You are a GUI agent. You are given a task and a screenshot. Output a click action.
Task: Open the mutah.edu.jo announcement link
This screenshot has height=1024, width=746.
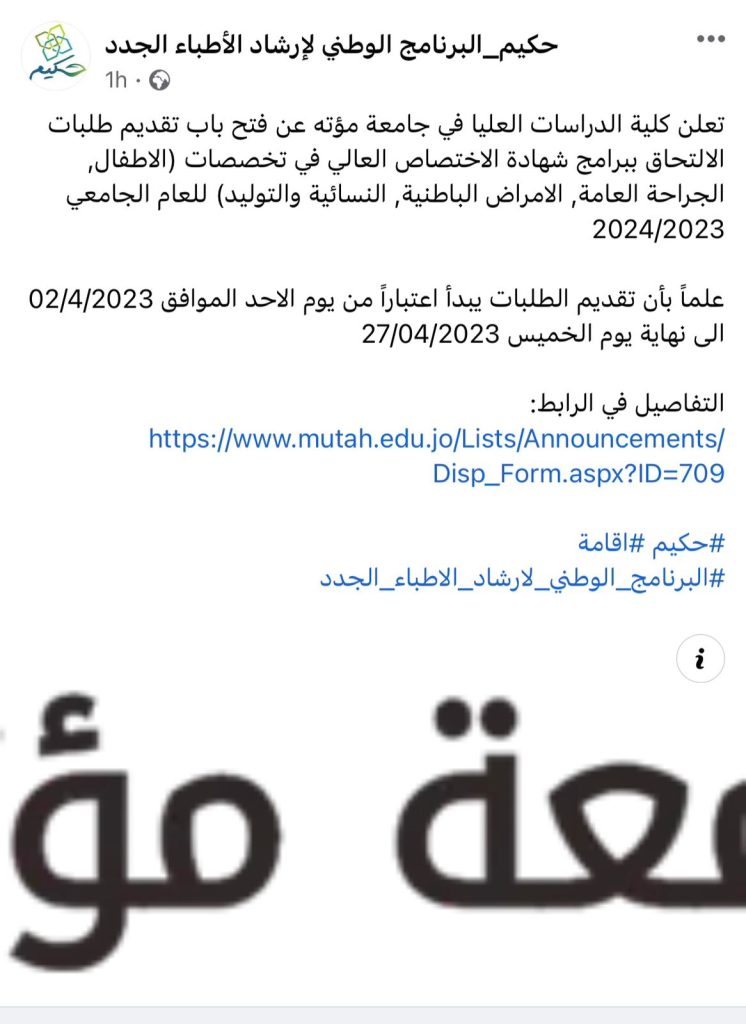click(x=436, y=456)
